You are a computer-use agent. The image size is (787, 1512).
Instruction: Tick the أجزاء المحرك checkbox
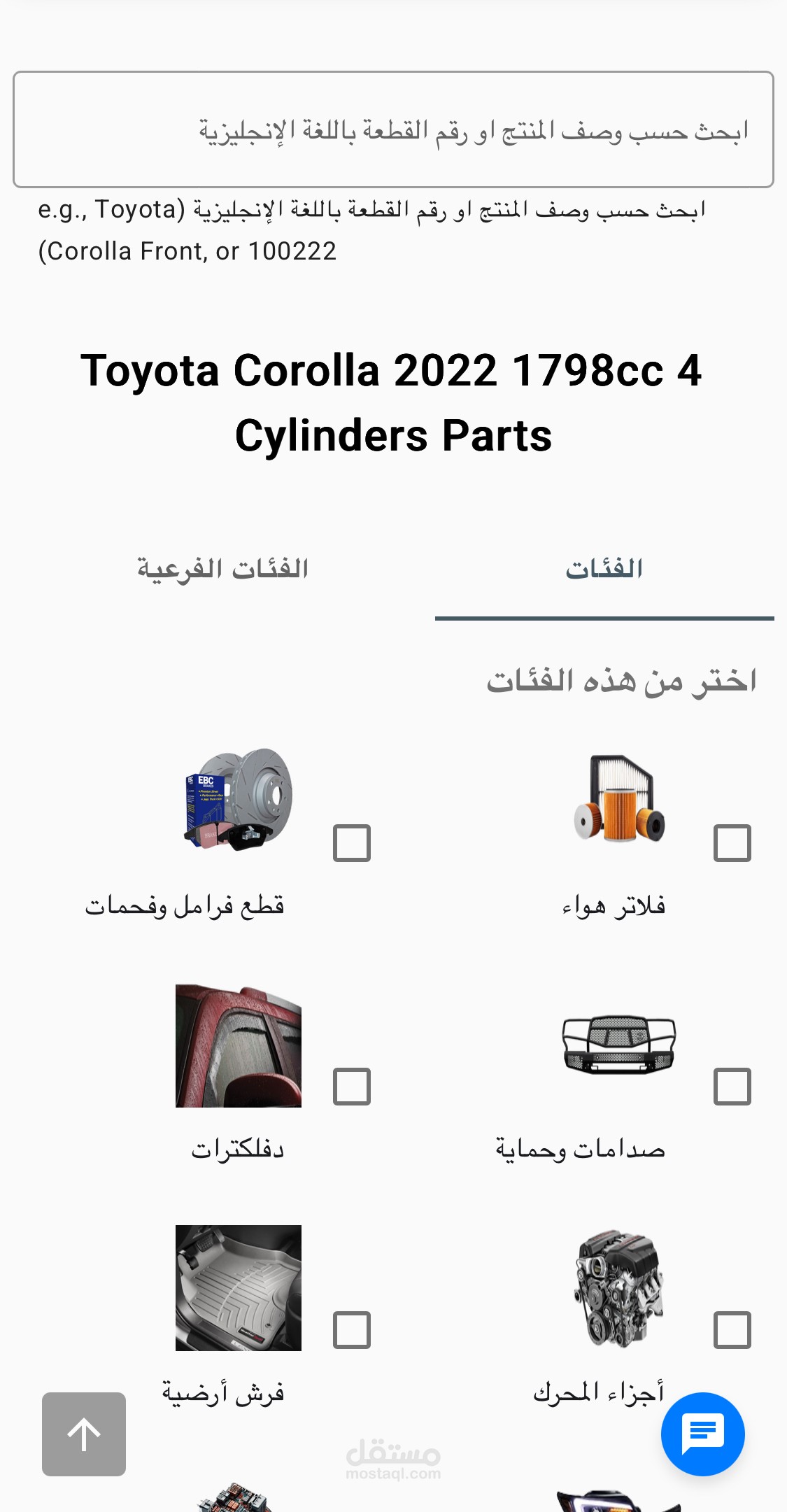732,1329
